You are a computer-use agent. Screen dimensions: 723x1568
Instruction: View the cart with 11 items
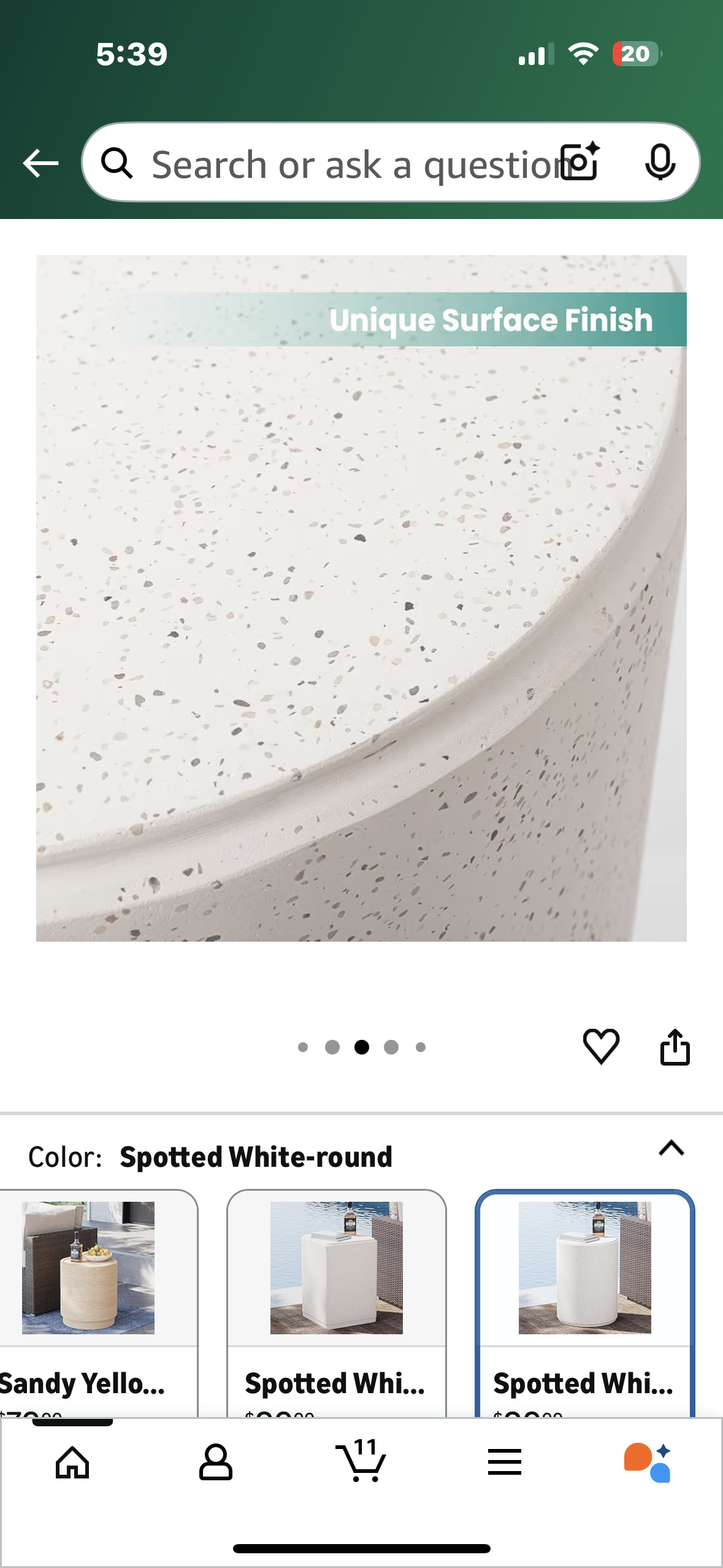coord(361,1461)
